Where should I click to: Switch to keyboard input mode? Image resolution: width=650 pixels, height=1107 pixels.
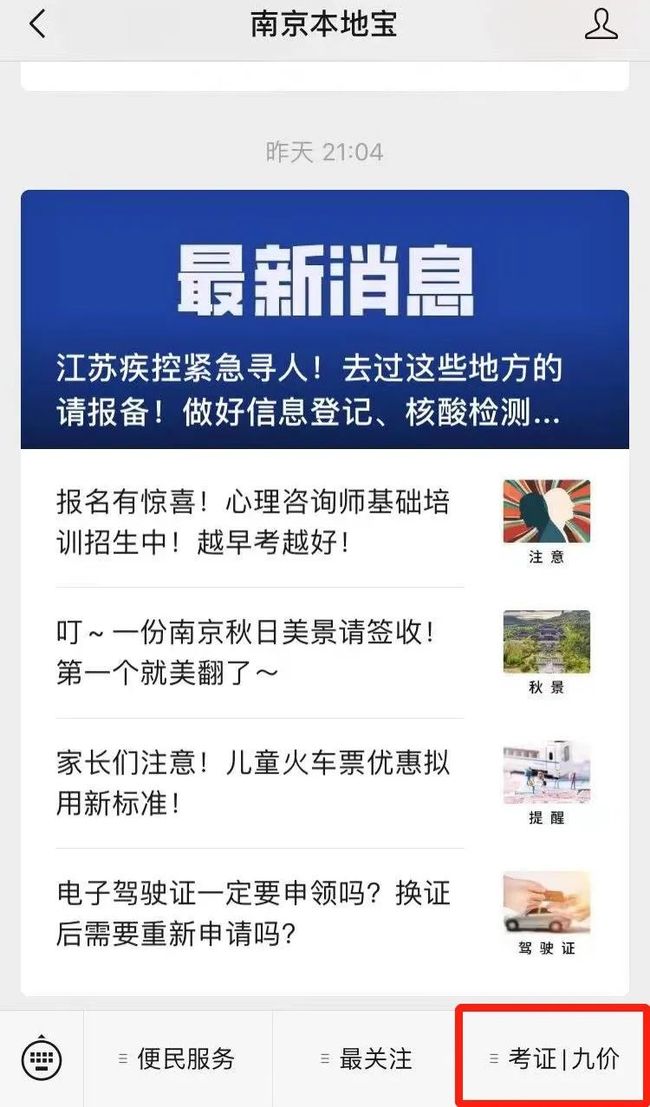pos(42,1058)
